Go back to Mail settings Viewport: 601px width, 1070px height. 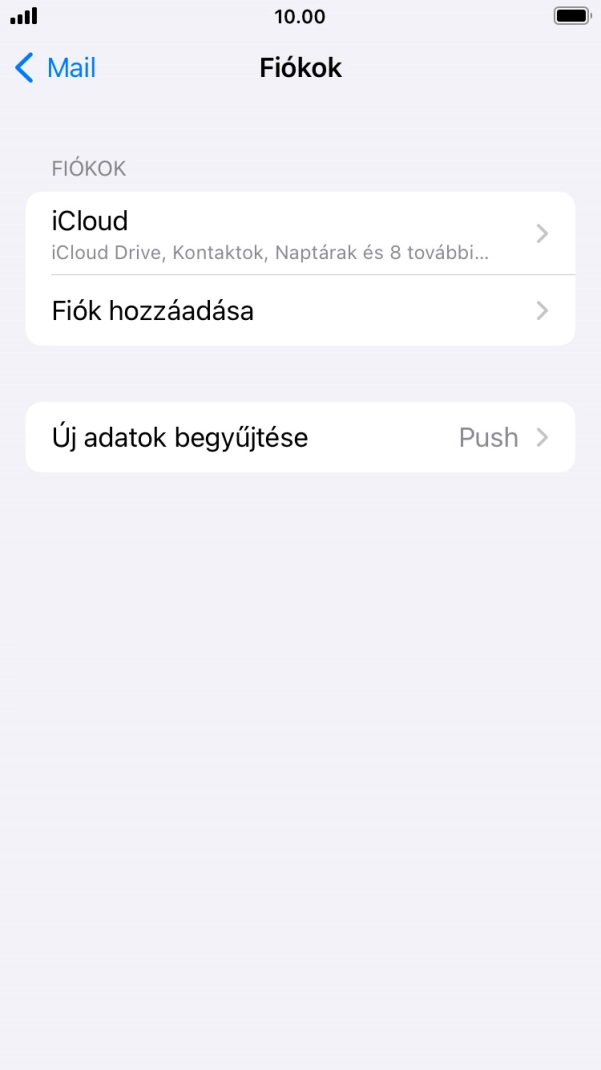click(x=56, y=68)
